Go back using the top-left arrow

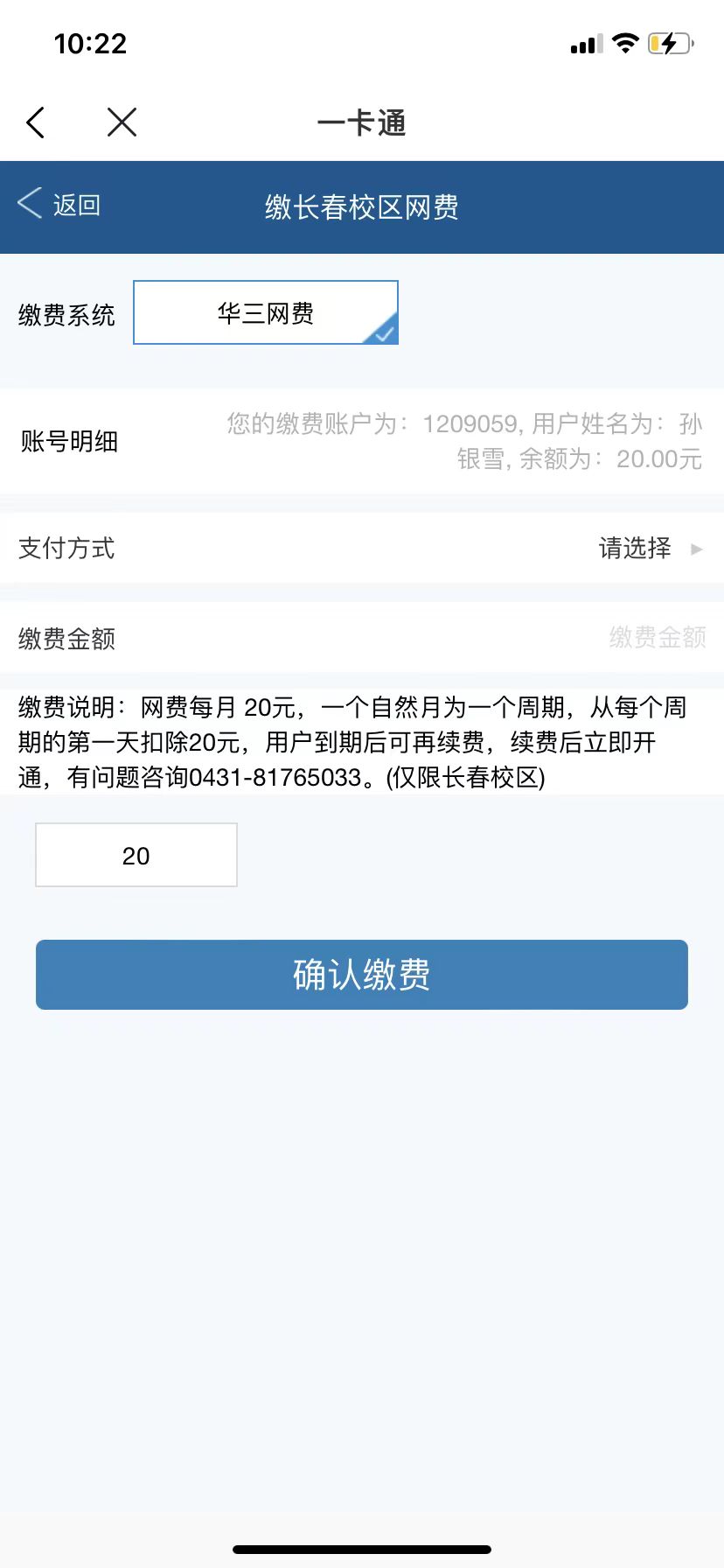(36, 122)
